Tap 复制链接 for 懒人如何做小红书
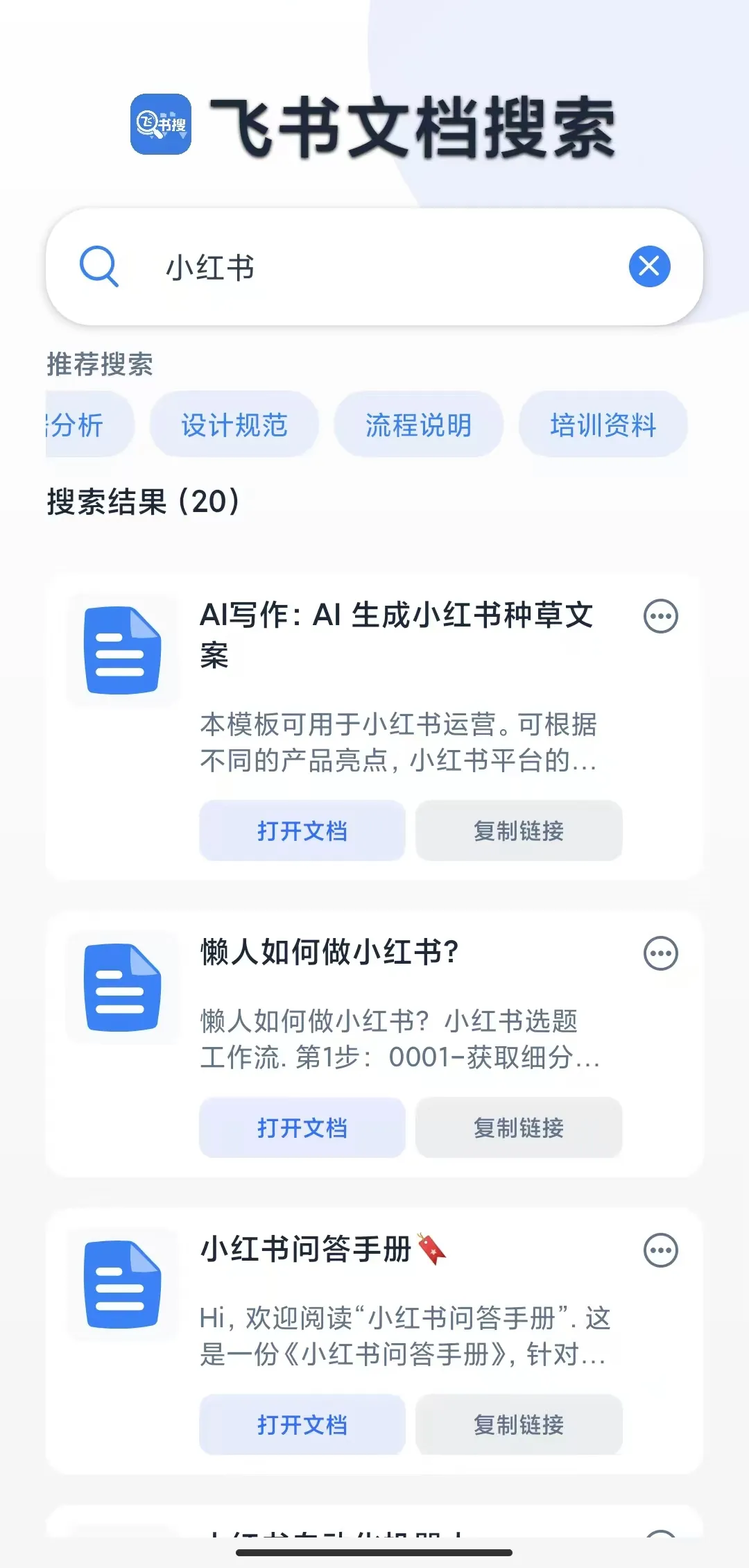The image size is (749, 1568). click(x=519, y=1127)
